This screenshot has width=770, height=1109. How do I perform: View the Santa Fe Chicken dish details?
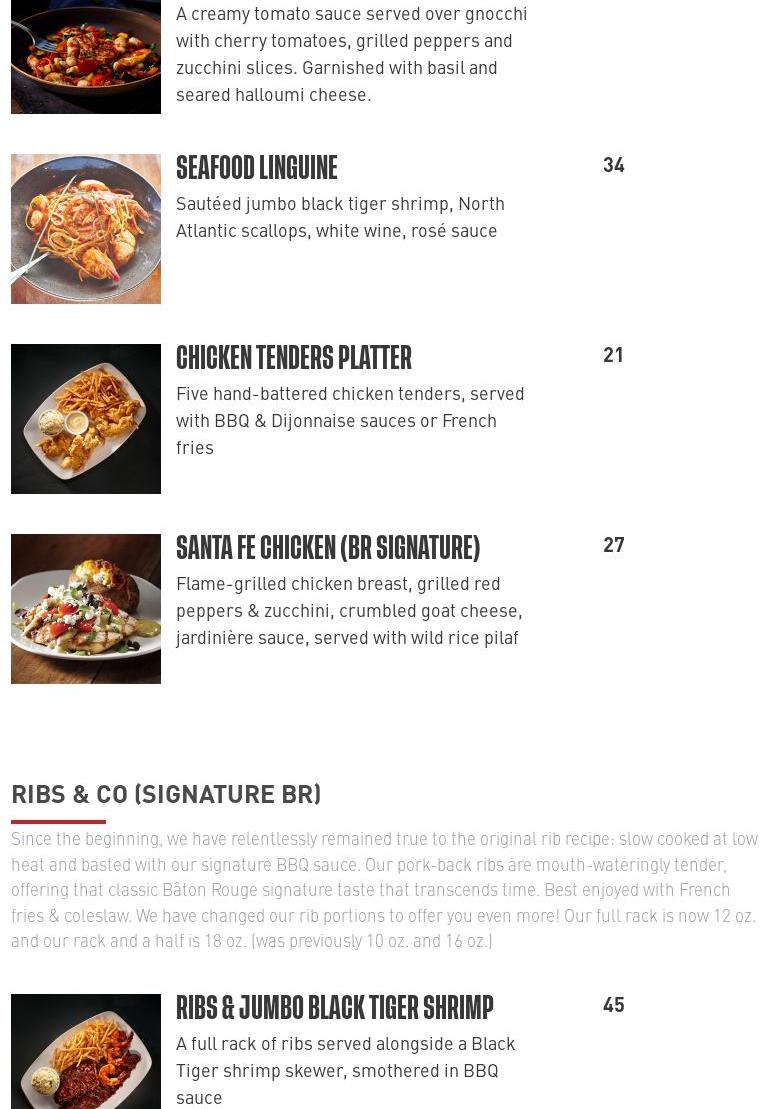coord(327,547)
